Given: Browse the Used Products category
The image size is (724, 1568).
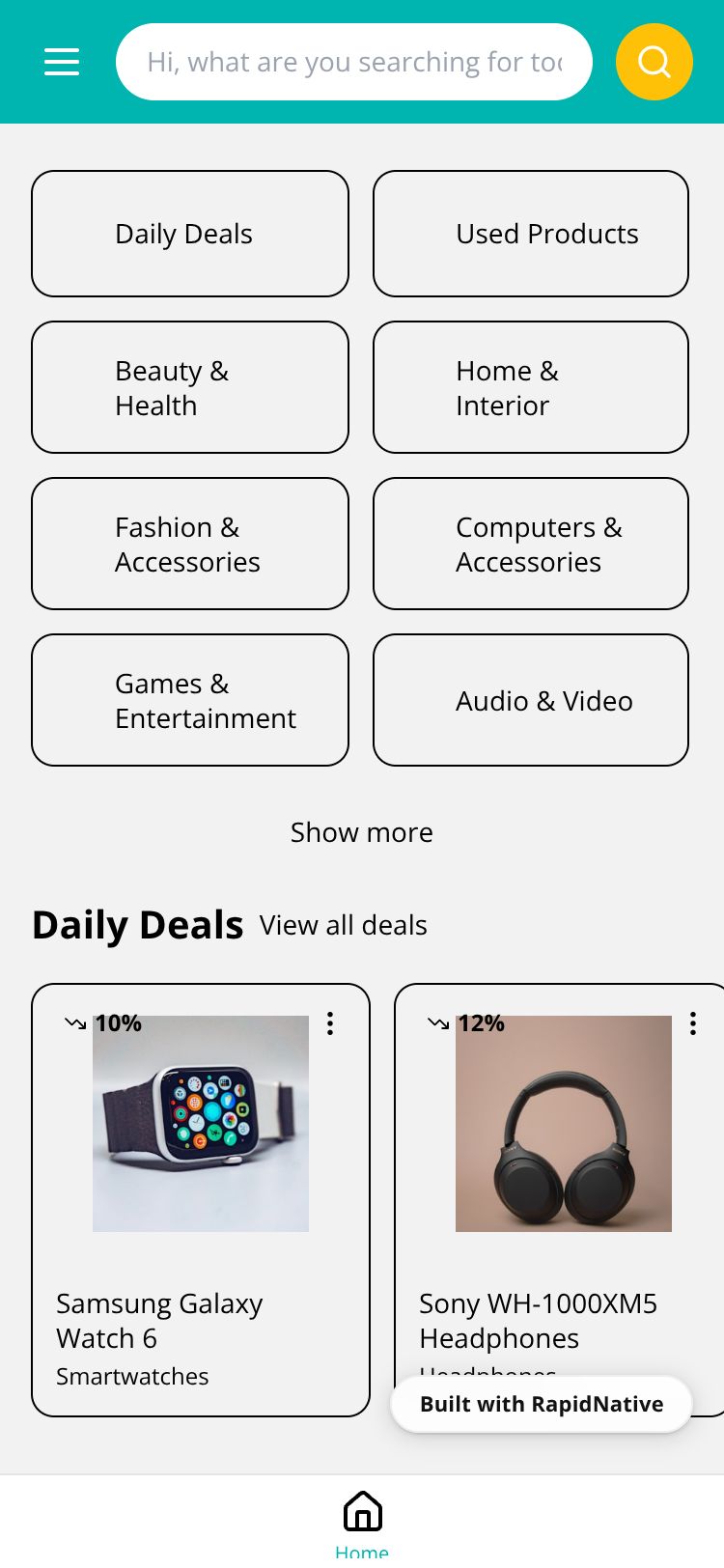Looking at the screenshot, I should pyautogui.click(x=531, y=234).
